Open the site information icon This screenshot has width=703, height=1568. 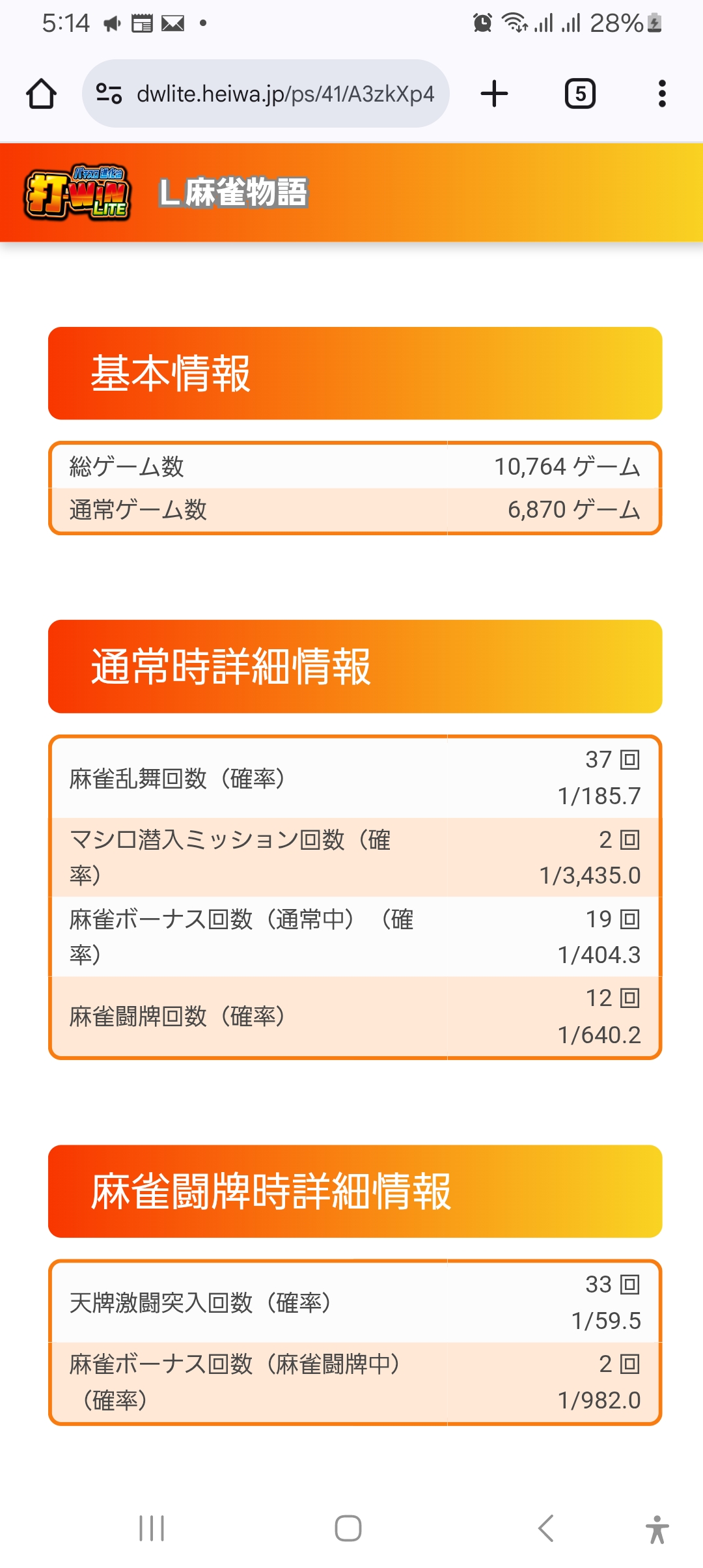tap(109, 94)
